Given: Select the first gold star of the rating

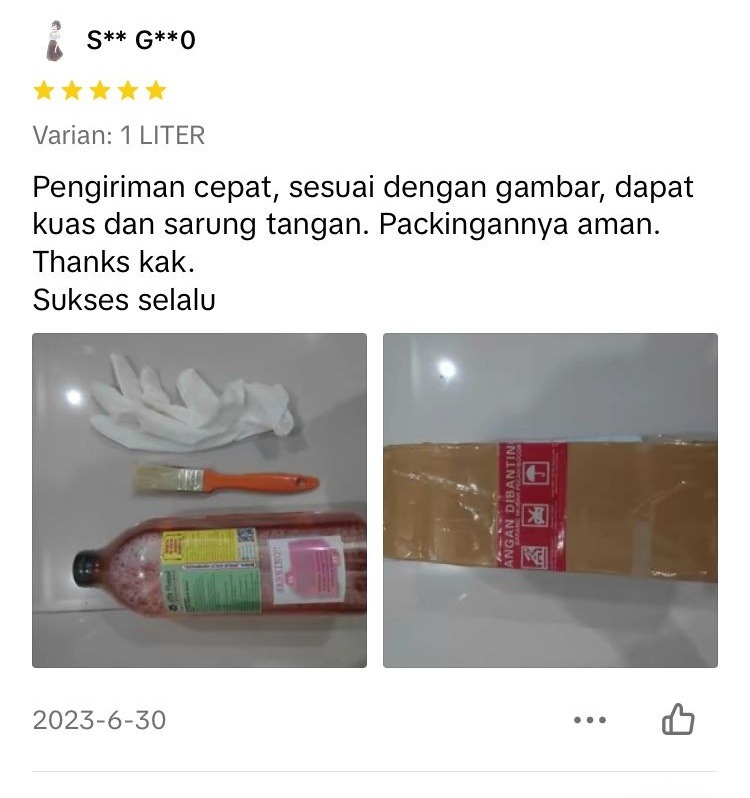Looking at the screenshot, I should 44,91.
